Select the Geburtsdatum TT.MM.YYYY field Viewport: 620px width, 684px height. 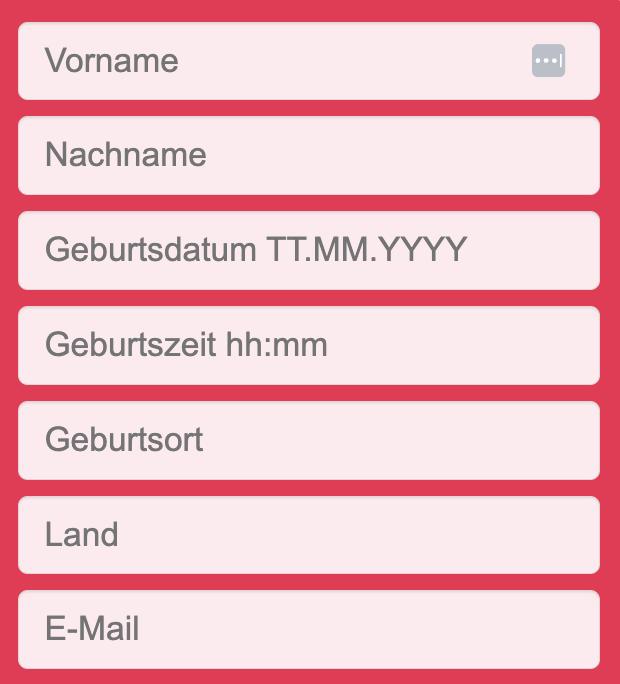pyautogui.click(x=308, y=250)
